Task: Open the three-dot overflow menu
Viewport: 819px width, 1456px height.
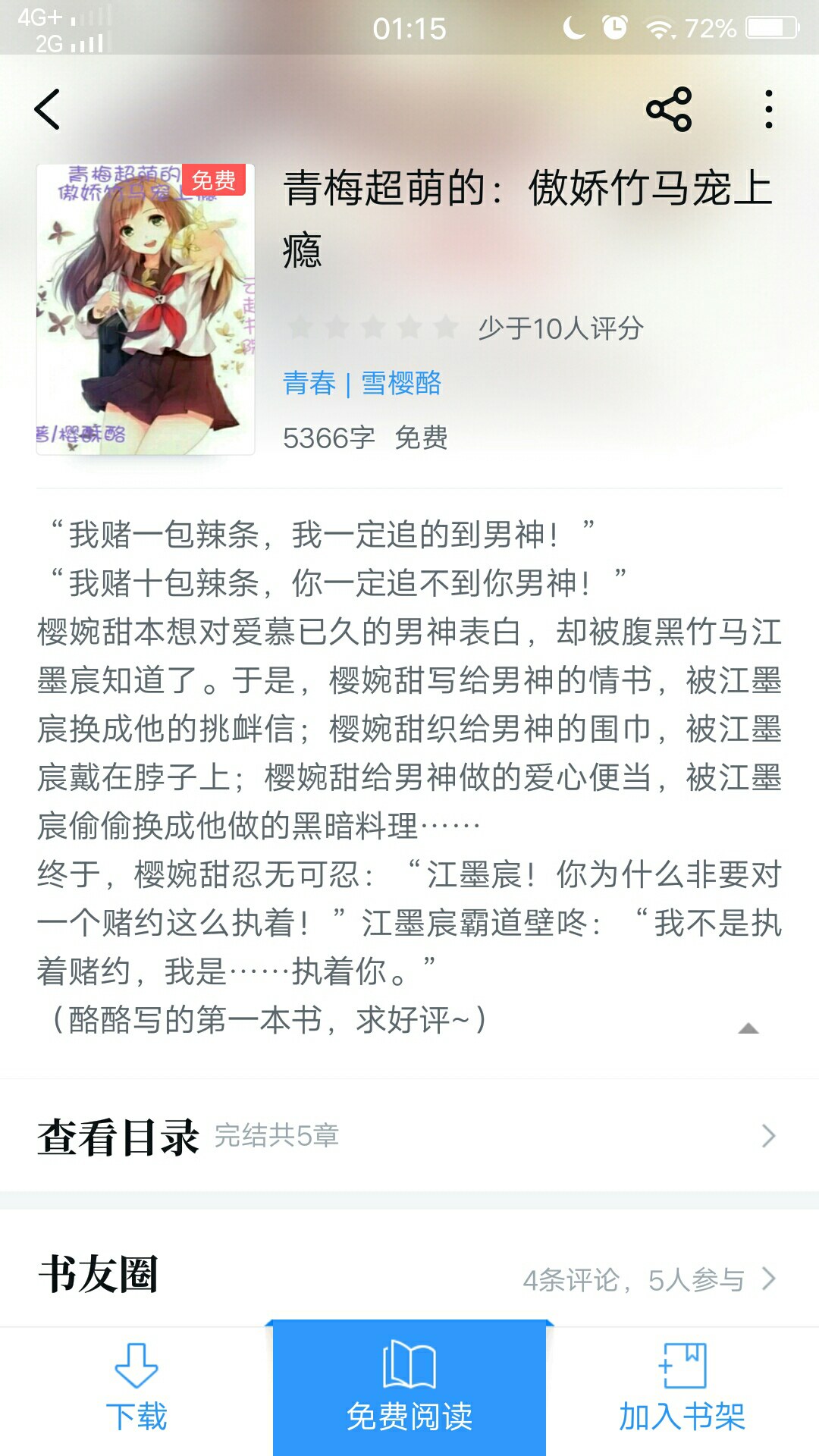Action: click(768, 109)
